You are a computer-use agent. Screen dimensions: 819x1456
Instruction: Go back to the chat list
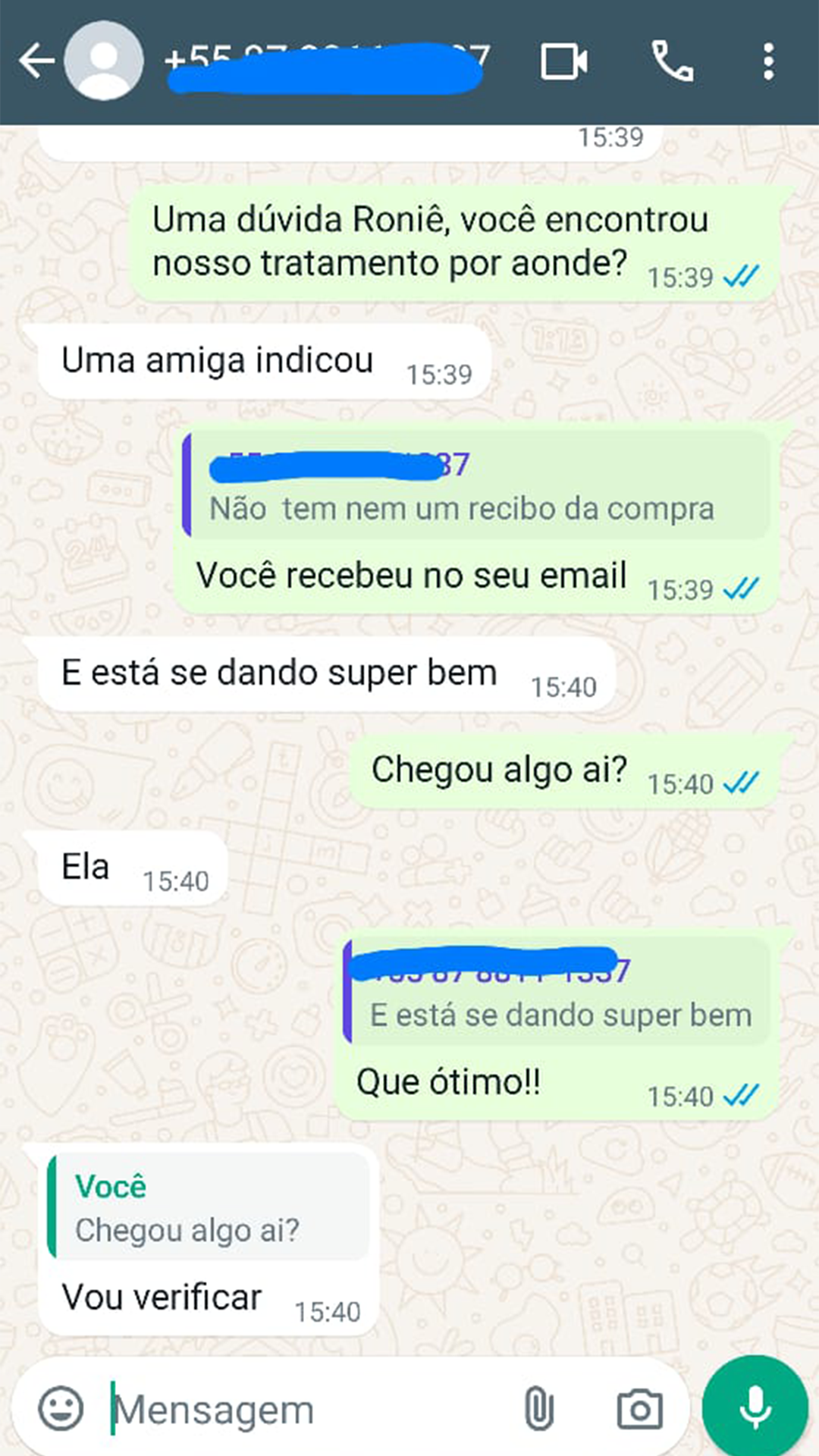pyautogui.click(x=36, y=61)
